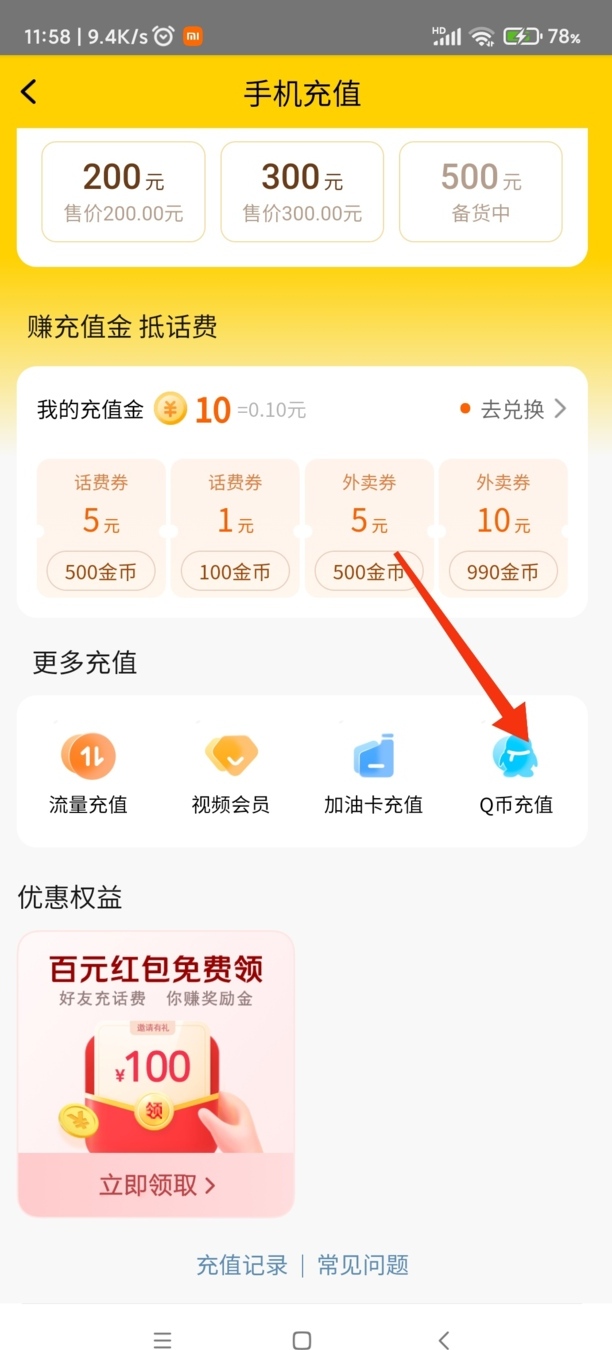Open Q币充值
The height and width of the screenshot is (1350, 612).
[x=516, y=772]
